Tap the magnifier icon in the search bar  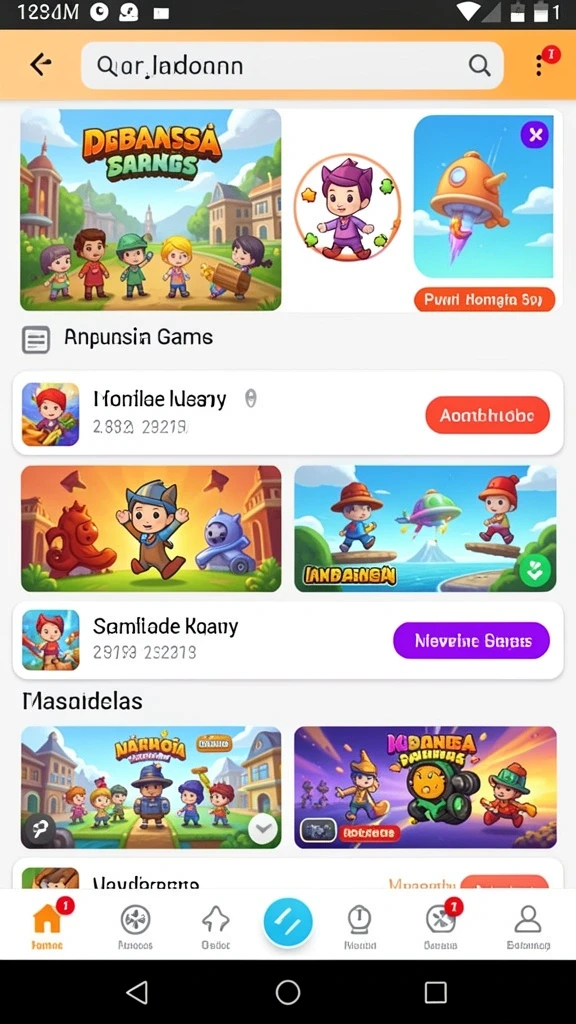click(x=479, y=65)
